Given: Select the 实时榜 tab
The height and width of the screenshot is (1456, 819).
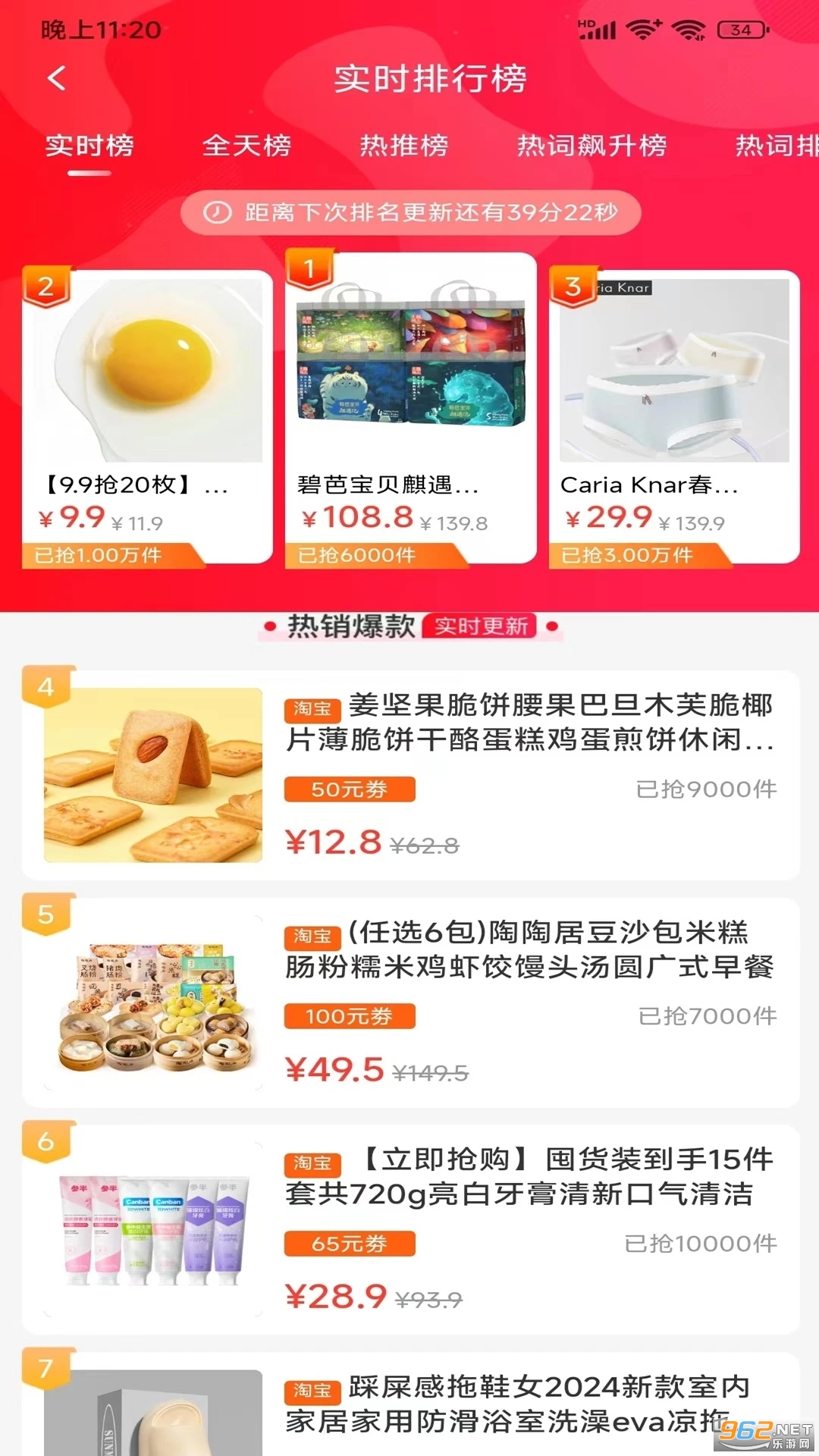Looking at the screenshot, I should (89, 145).
